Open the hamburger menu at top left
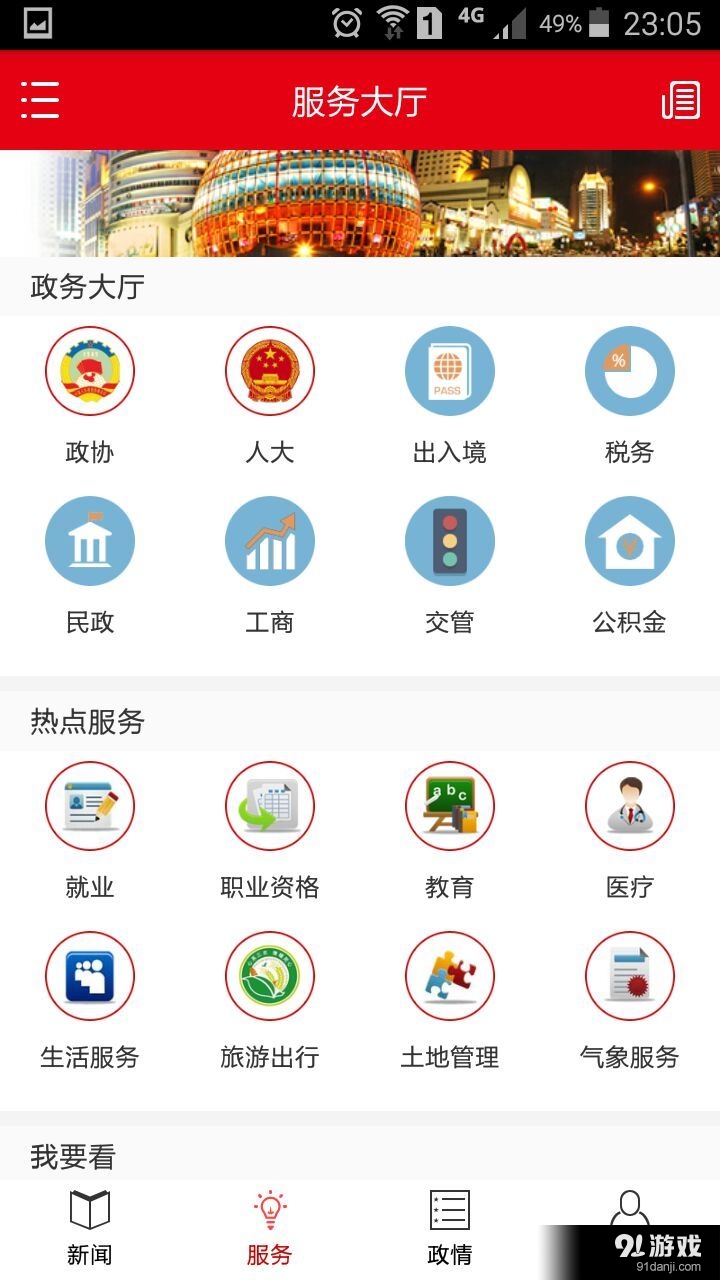Viewport: 720px width, 1280px height. pos(40,100)
